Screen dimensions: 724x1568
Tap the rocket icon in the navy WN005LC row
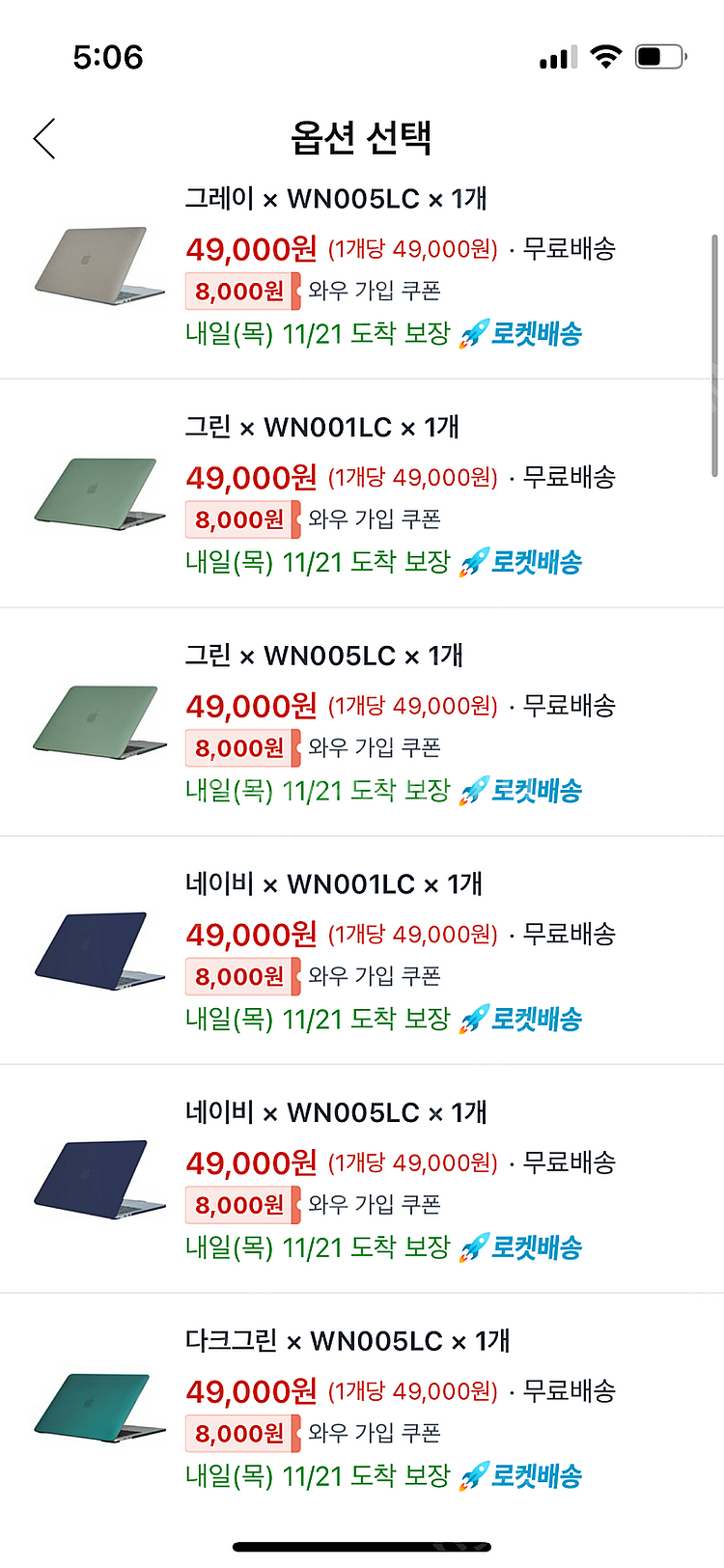coord(474,1246)
